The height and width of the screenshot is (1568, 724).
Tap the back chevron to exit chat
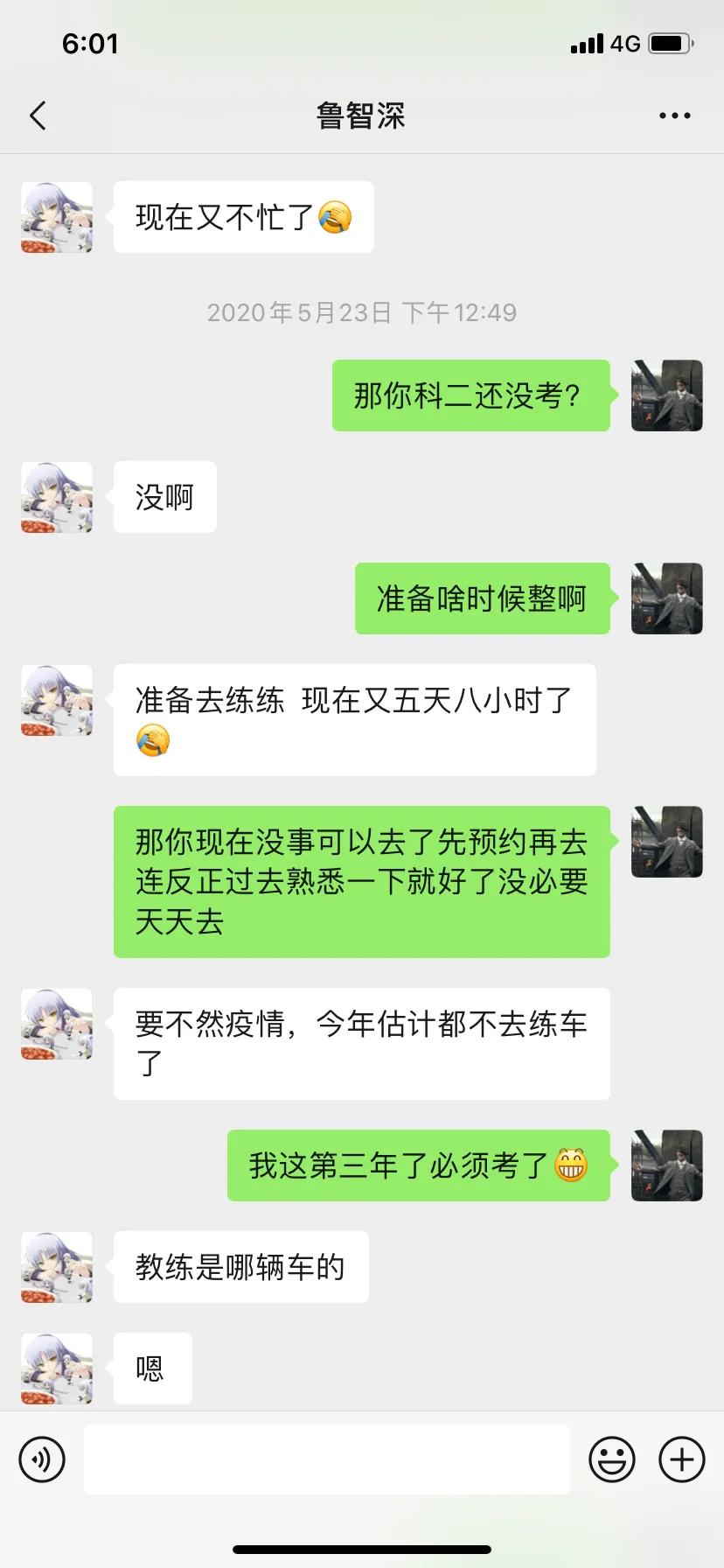(37, 115)
